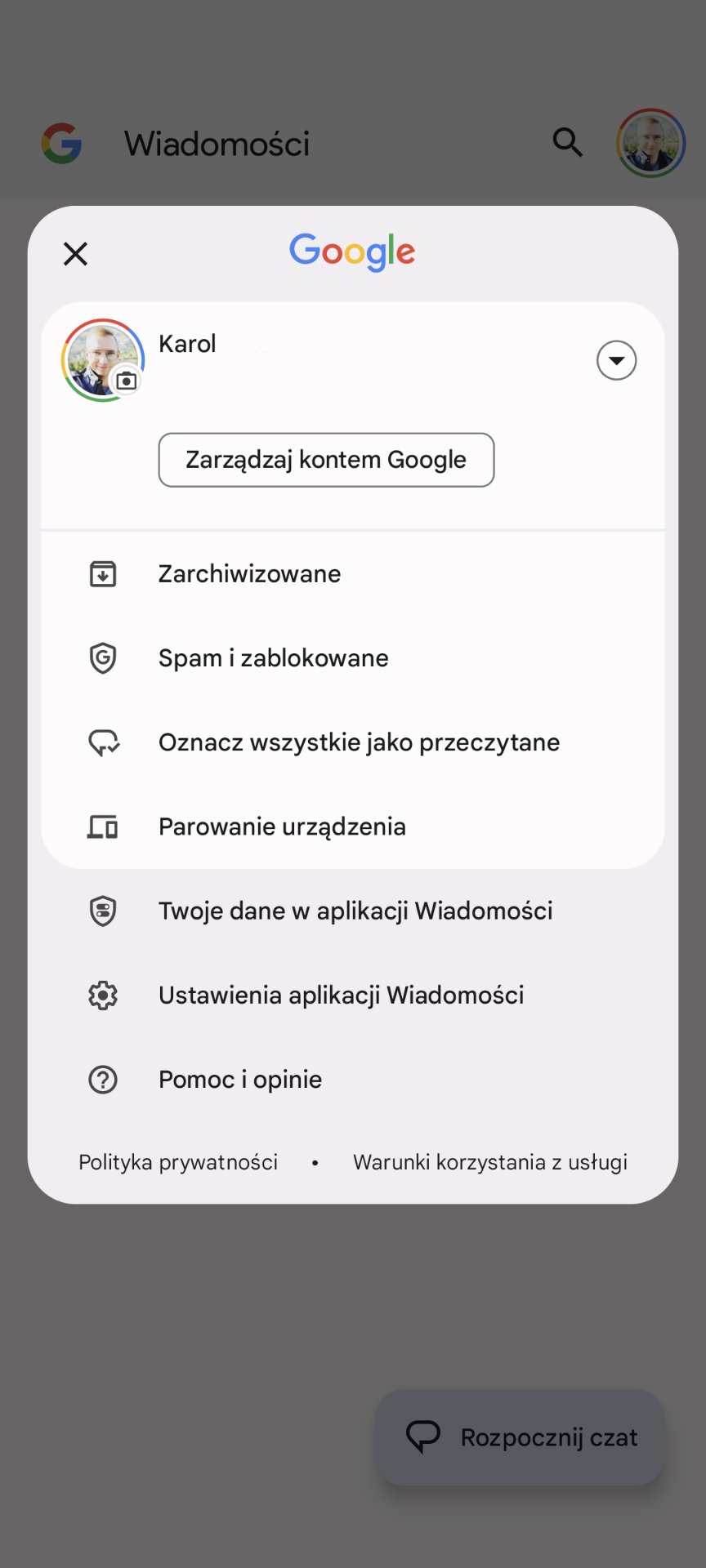Image resolution: width=706 pixels, height=1568 pixels.
Task: Open Pomoc i opinie
Action: point(353,1080)
